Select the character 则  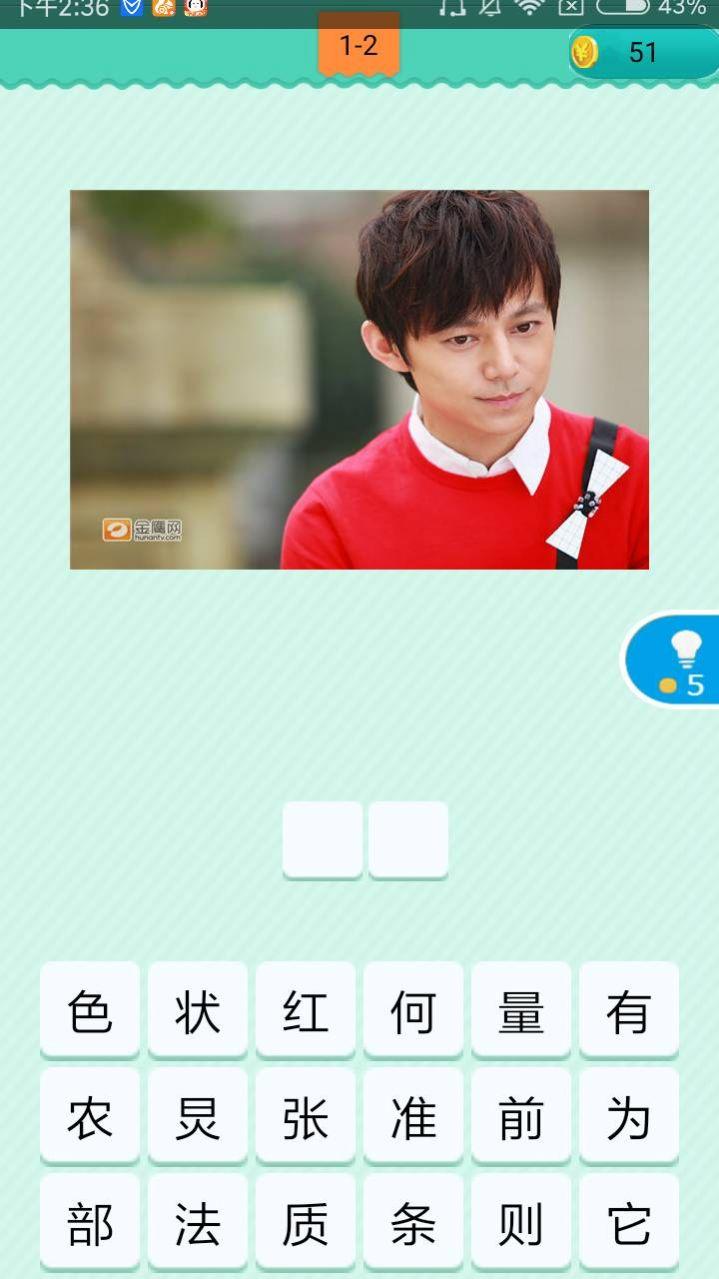(x=521, y=1222)
